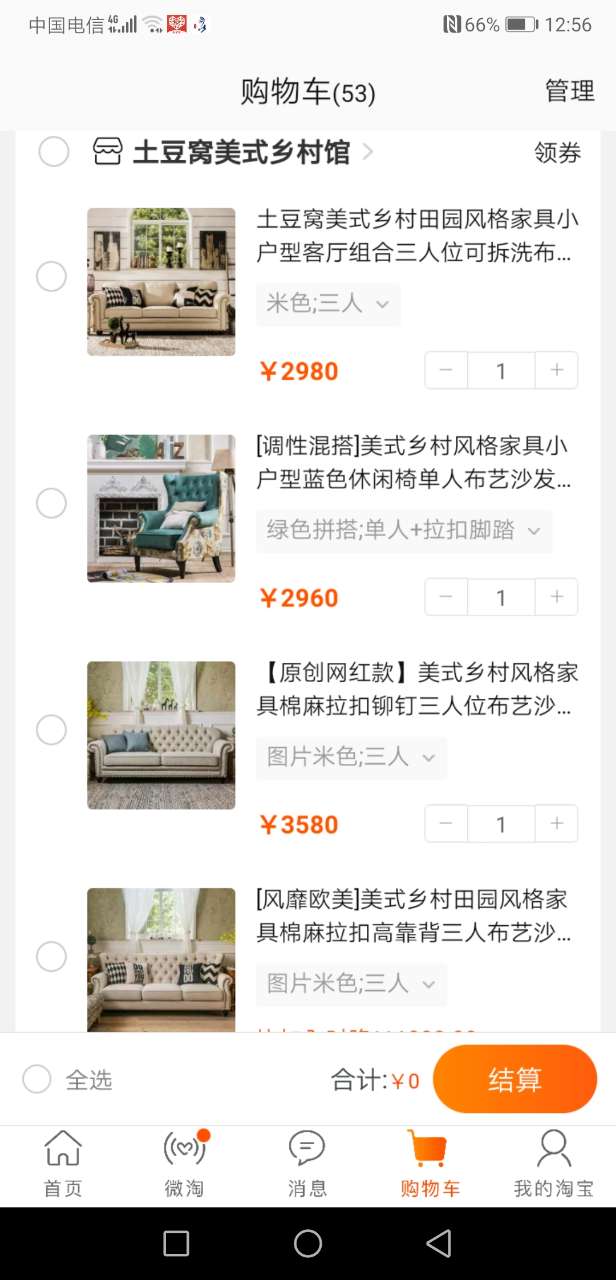This screenshot has height=1280, width=616.
Task: Toggle the 全选 select-all checkbox
Action: (x=37, y=1079)
